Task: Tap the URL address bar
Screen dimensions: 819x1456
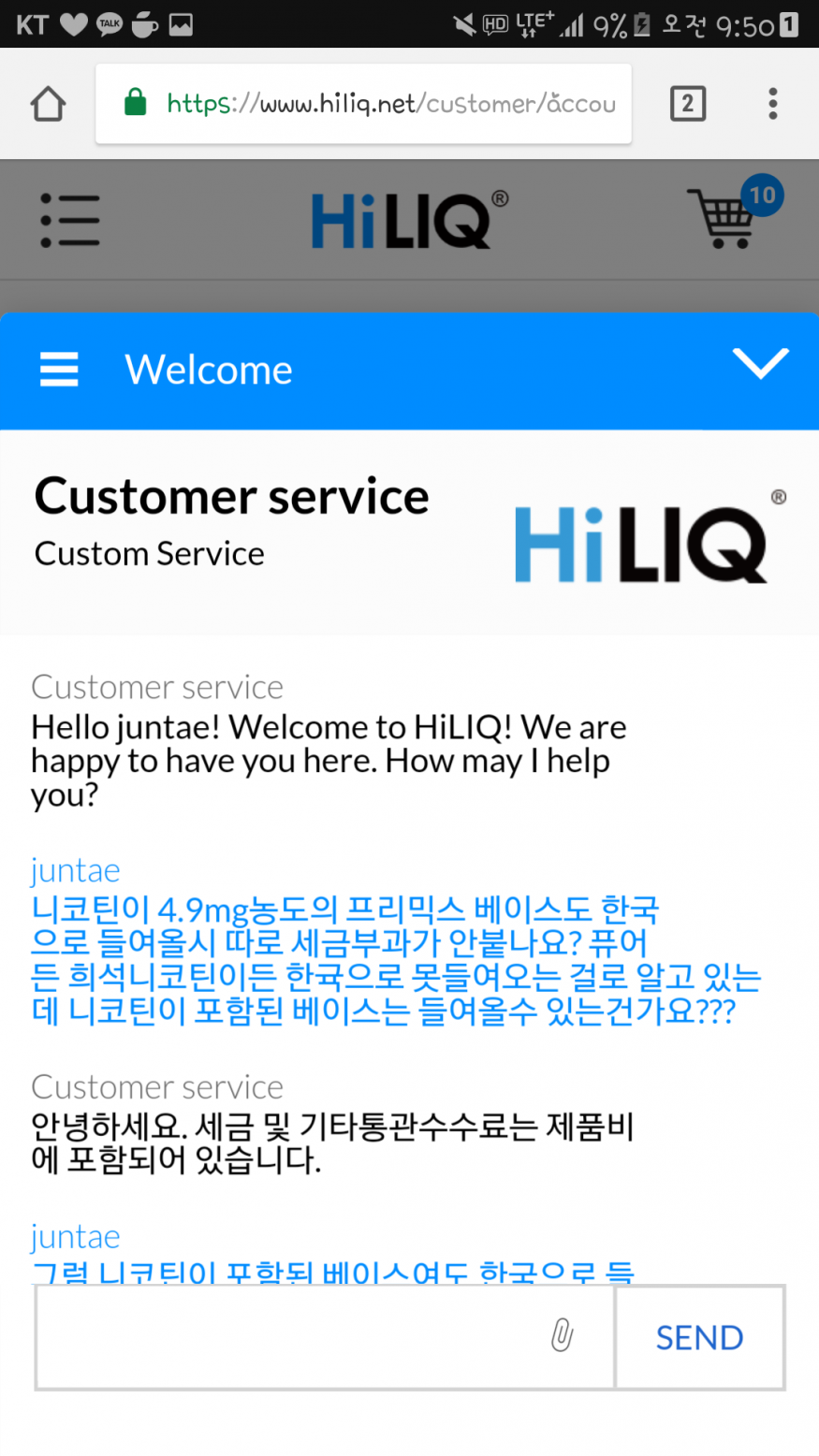Action: click(x=374, y=104)
